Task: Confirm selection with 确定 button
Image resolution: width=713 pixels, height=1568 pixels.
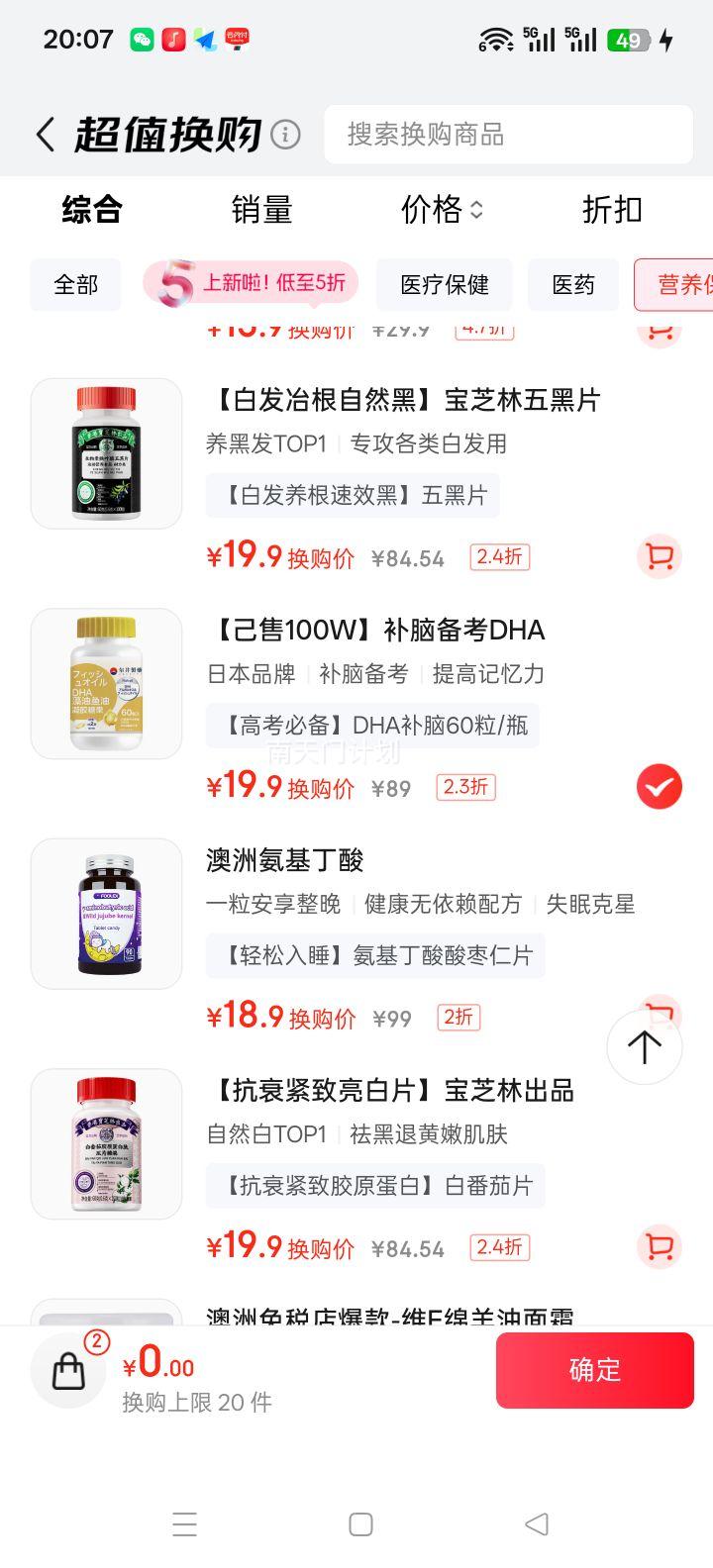Action: [x=594, y=1370]
